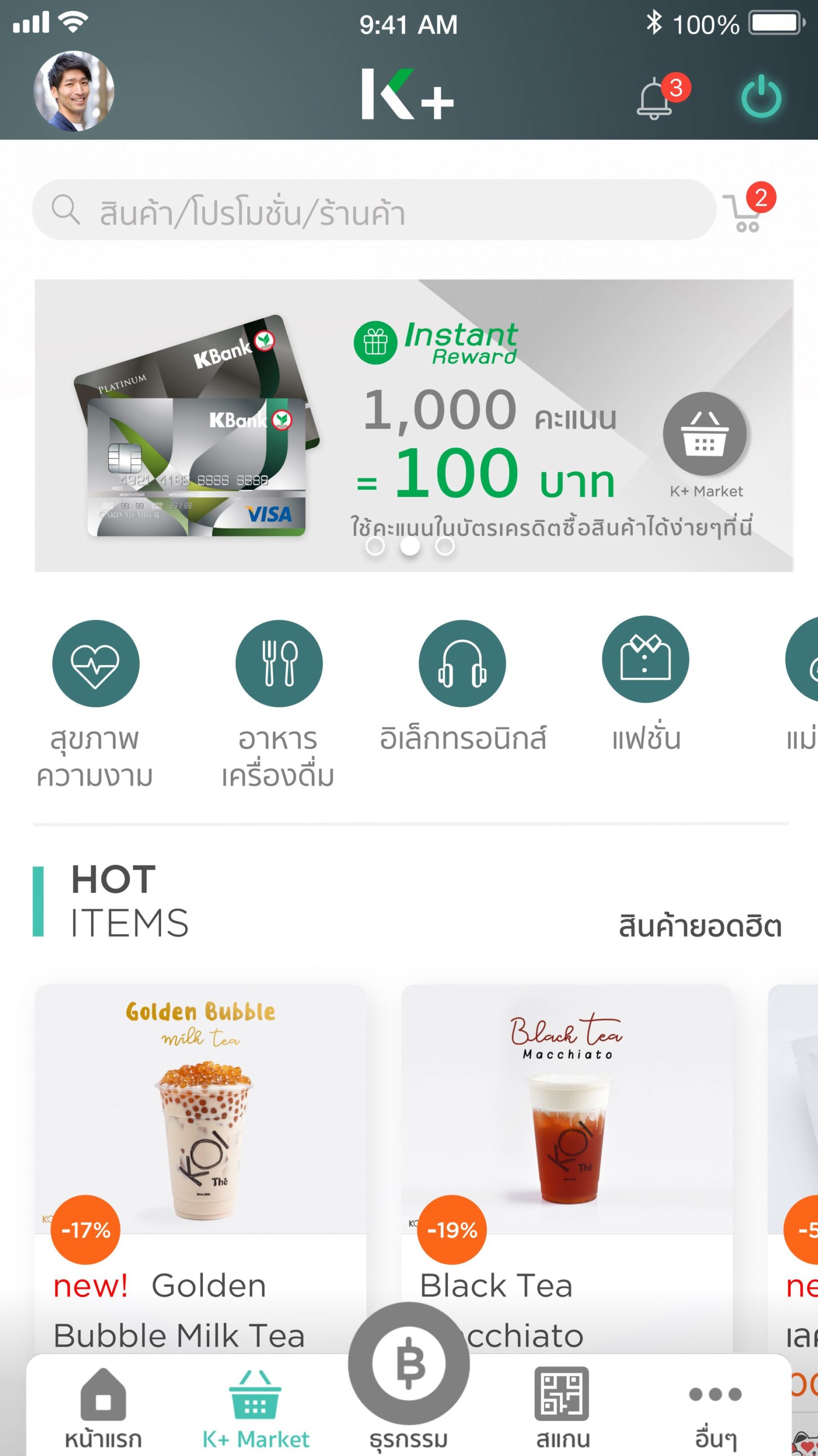This screenshot has width=818, height=1456.
Task: Switch to the หน้าแรก home tab
Action: point(103,1406)
